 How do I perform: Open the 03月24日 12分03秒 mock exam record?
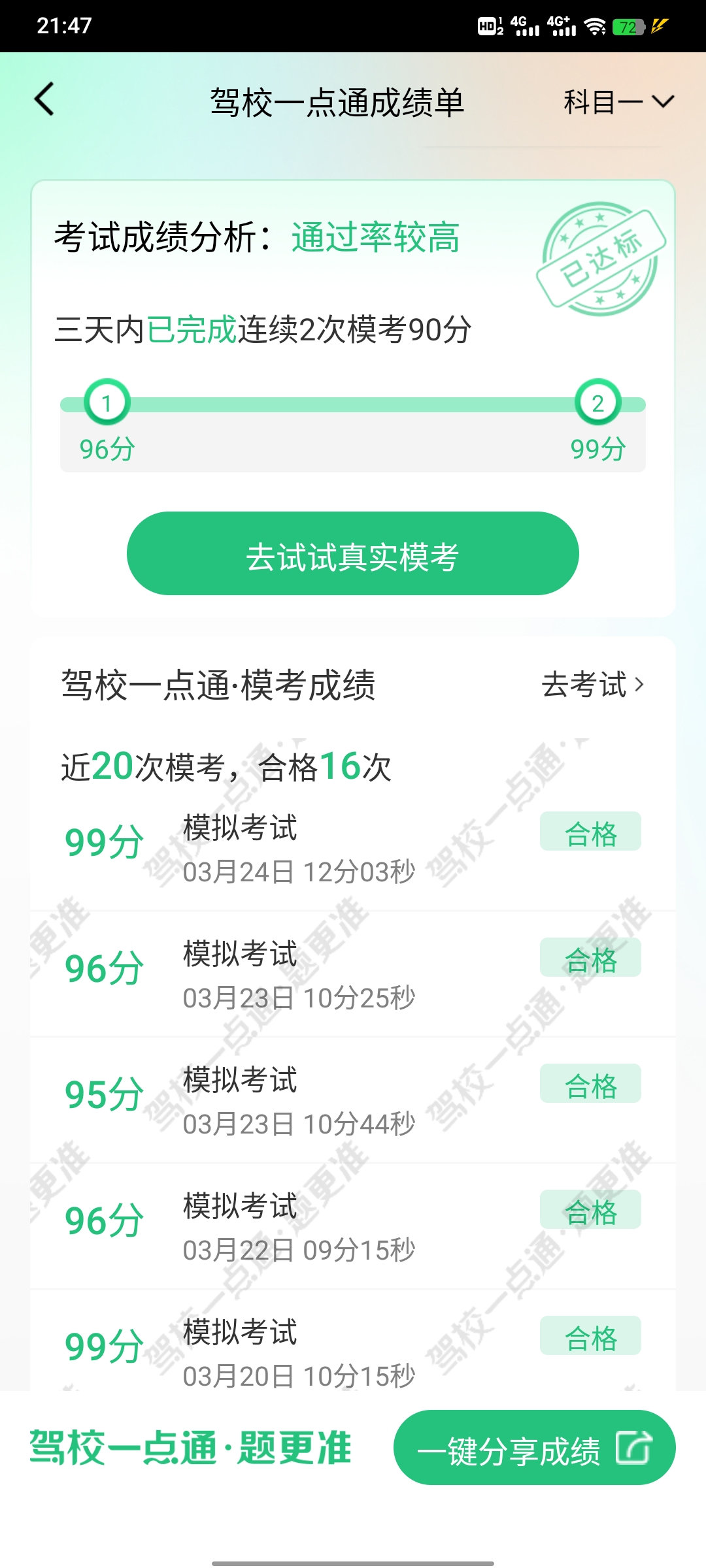(353, 848)
